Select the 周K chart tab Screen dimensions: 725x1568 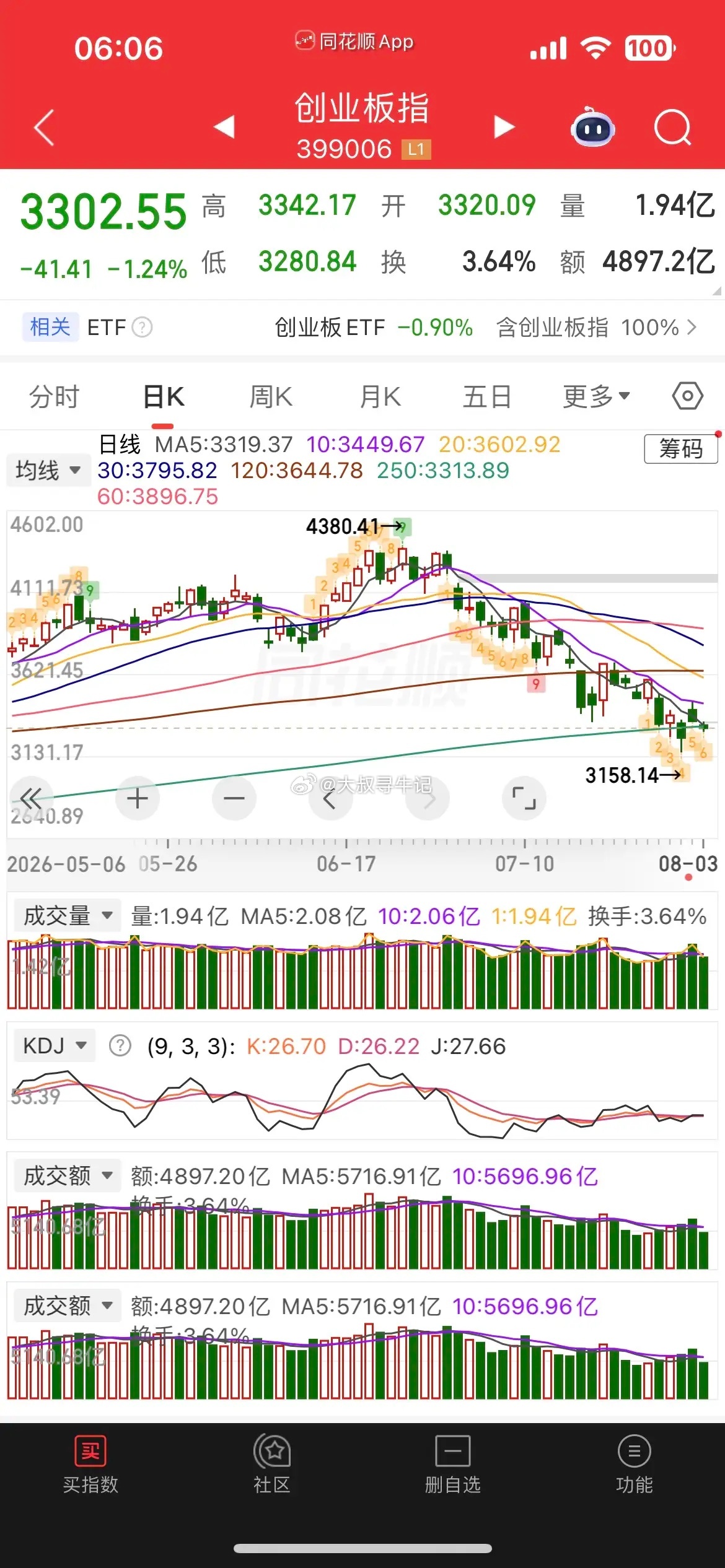(x=271, y=397)
